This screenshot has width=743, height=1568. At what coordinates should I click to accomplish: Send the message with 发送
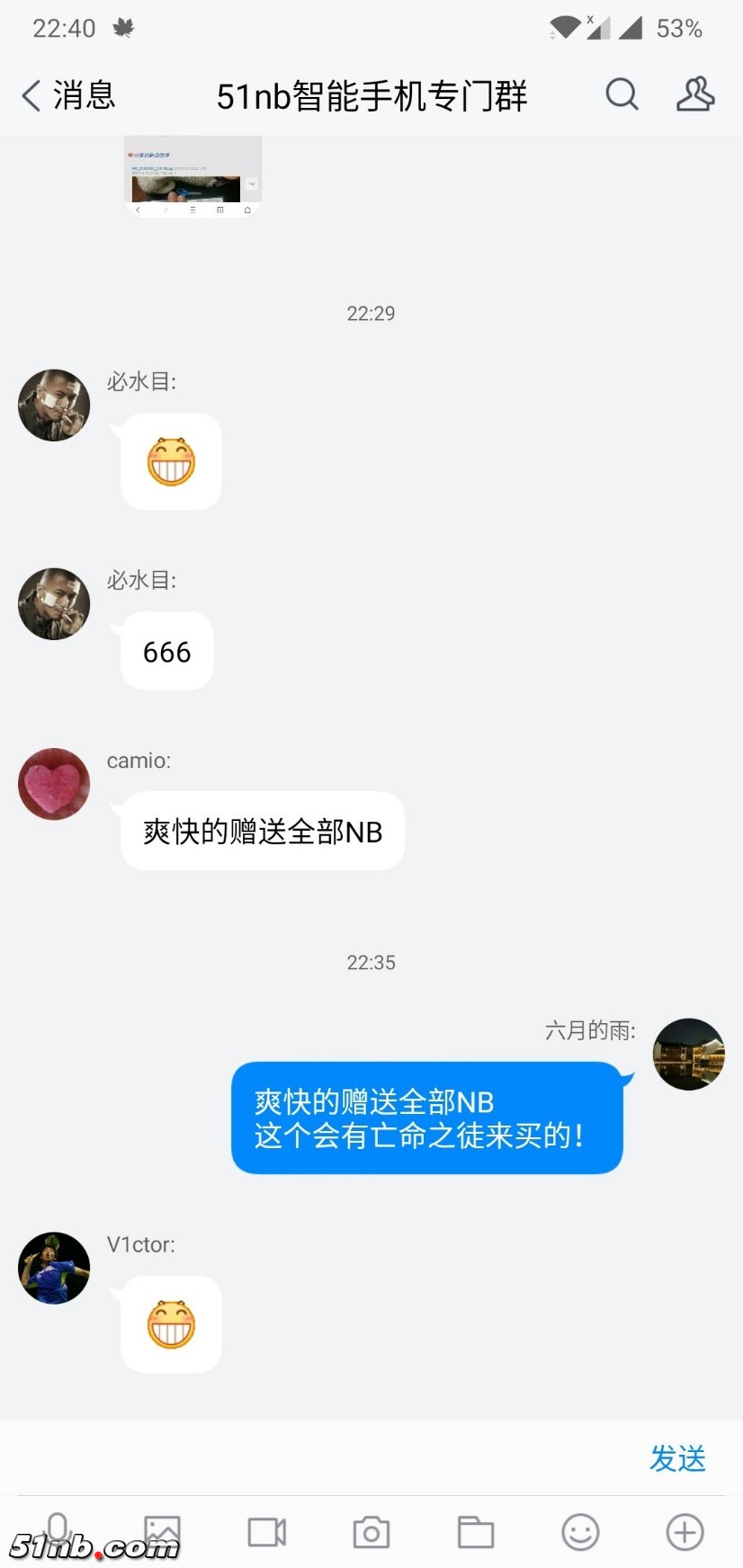pos(677,1457)
